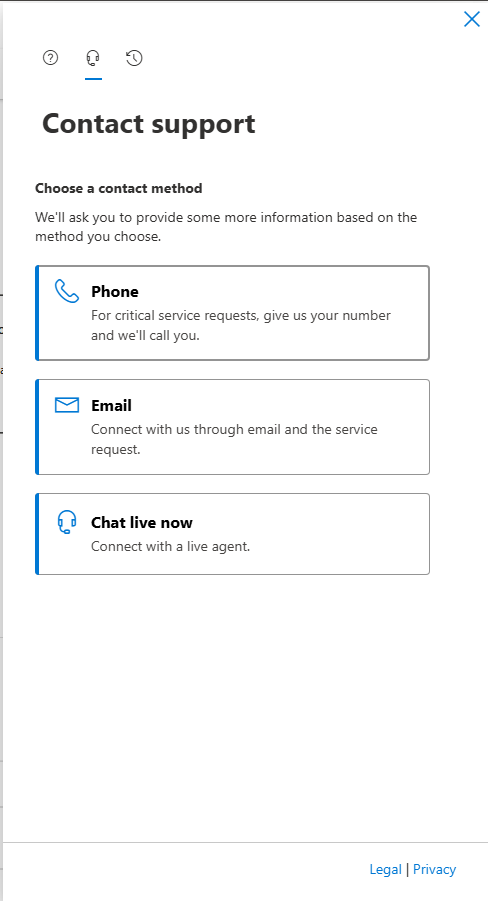The image size is (488, 901).
Task: Choose Email as the contact method
Action: point(232,427)
